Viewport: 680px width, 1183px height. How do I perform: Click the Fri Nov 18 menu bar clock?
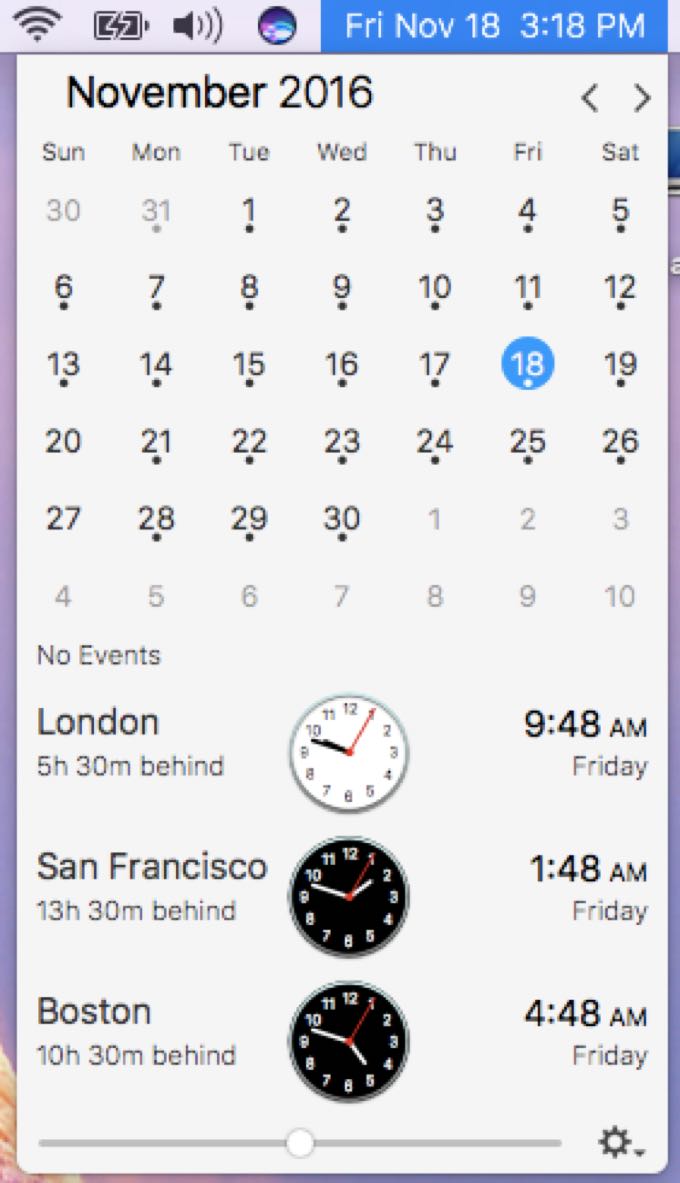(494, 26)
